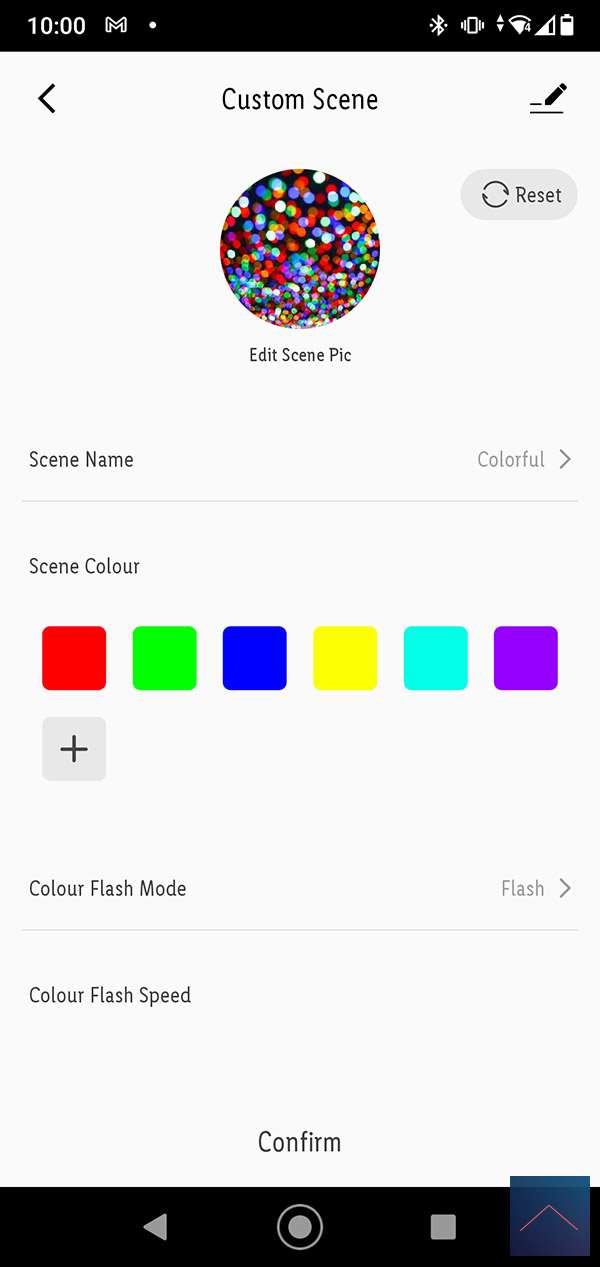The height and width of the screenshot is (1267, 600).
Task: Go back from Custom Scene
Action: coord(47,99)
